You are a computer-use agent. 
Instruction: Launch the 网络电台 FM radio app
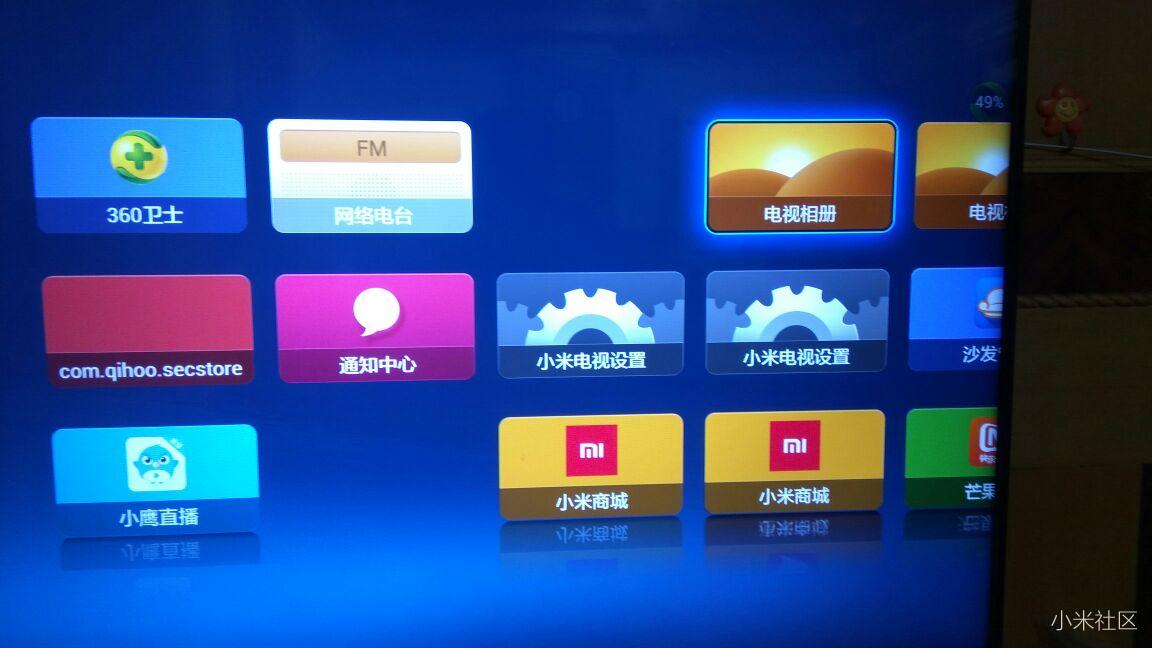click(x=370, y=177)
